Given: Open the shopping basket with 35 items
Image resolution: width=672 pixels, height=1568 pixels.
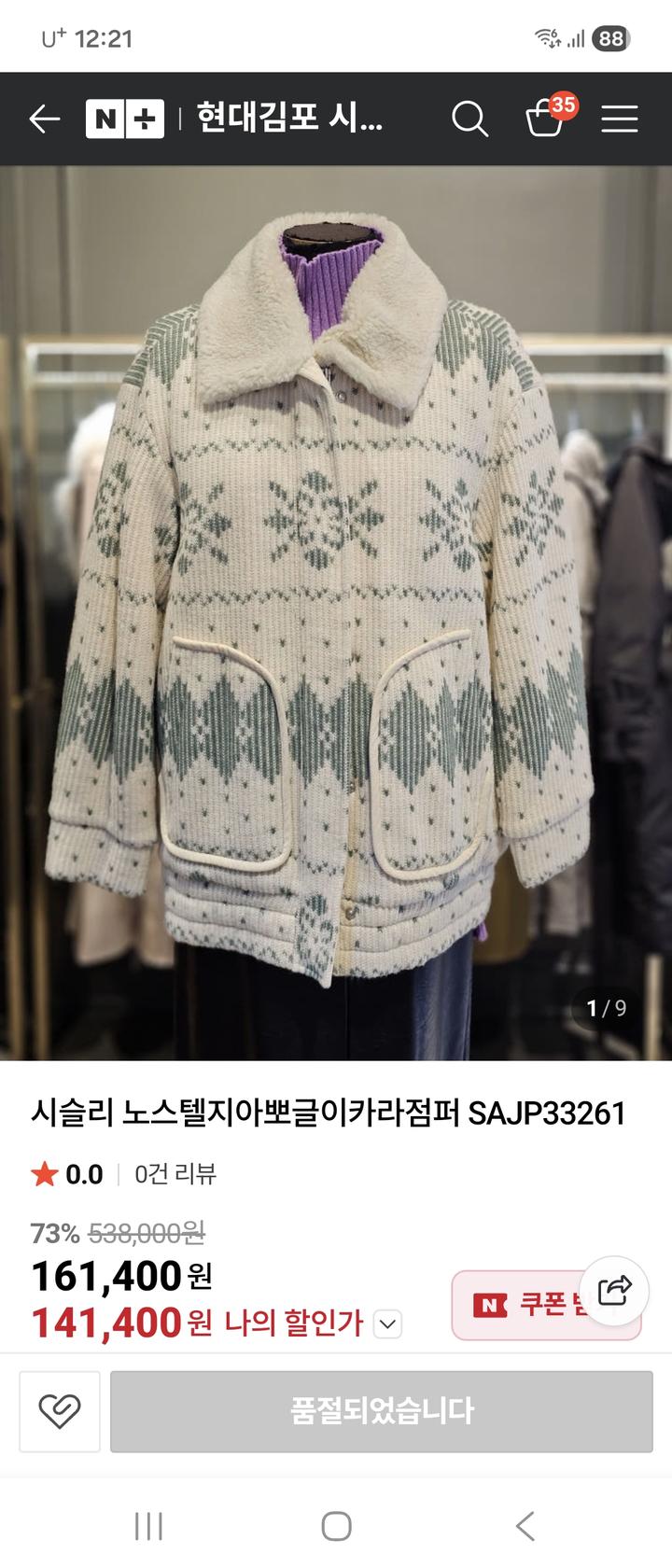Looking at the screenshot, I should [x=547, y=119].
